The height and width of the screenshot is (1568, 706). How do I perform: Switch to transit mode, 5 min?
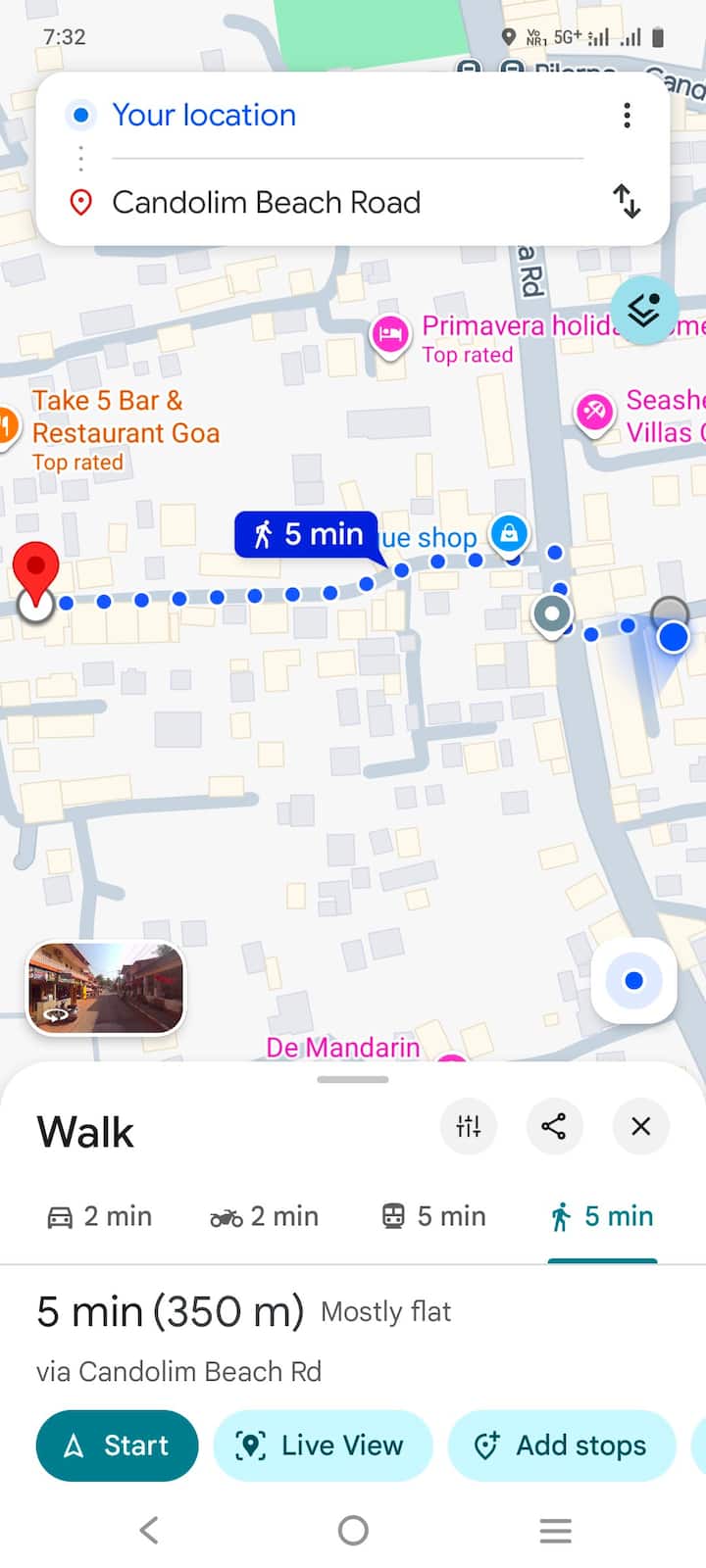(433, 1216)
